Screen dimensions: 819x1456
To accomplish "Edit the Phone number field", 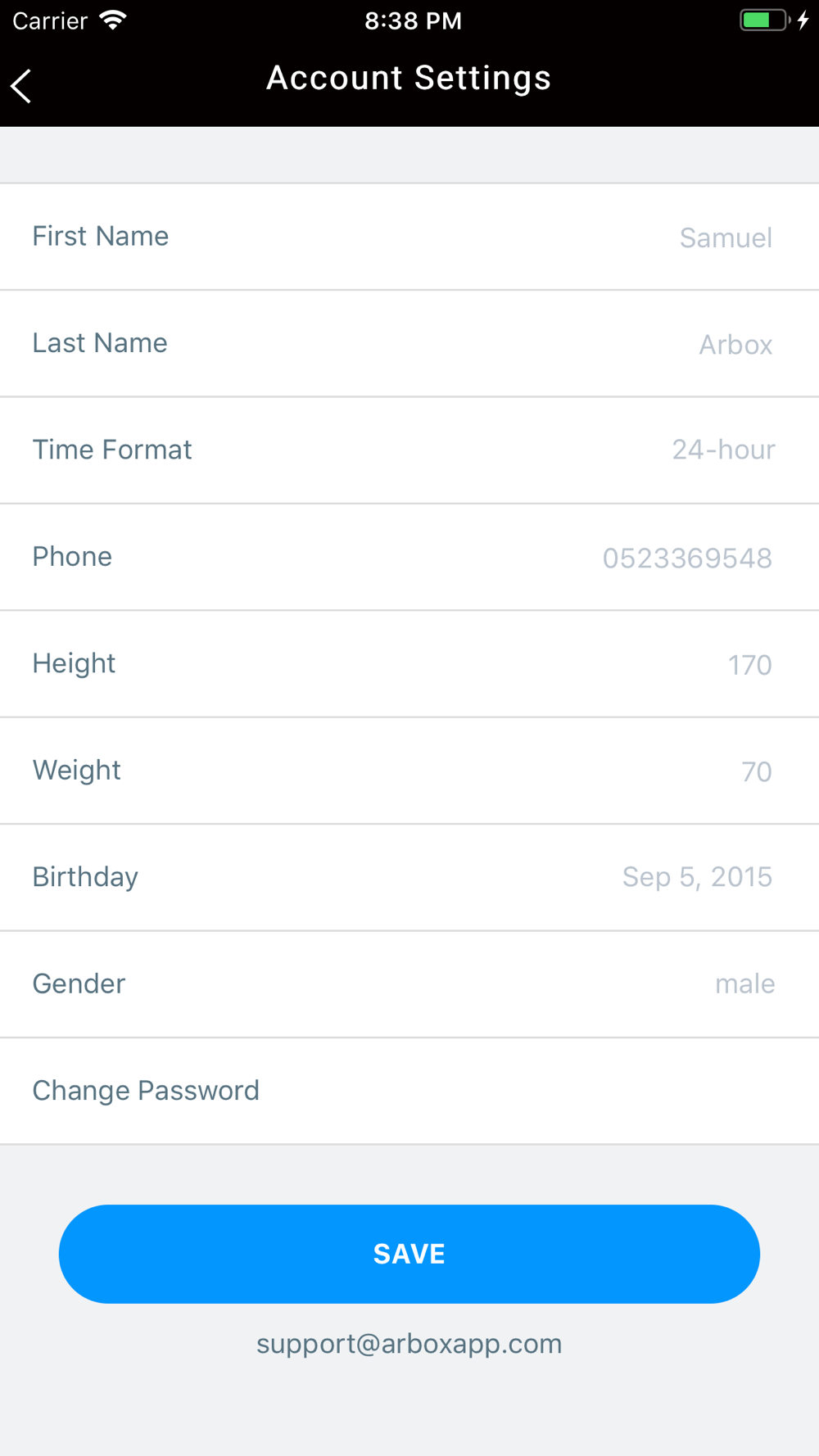I will point(409,557).
